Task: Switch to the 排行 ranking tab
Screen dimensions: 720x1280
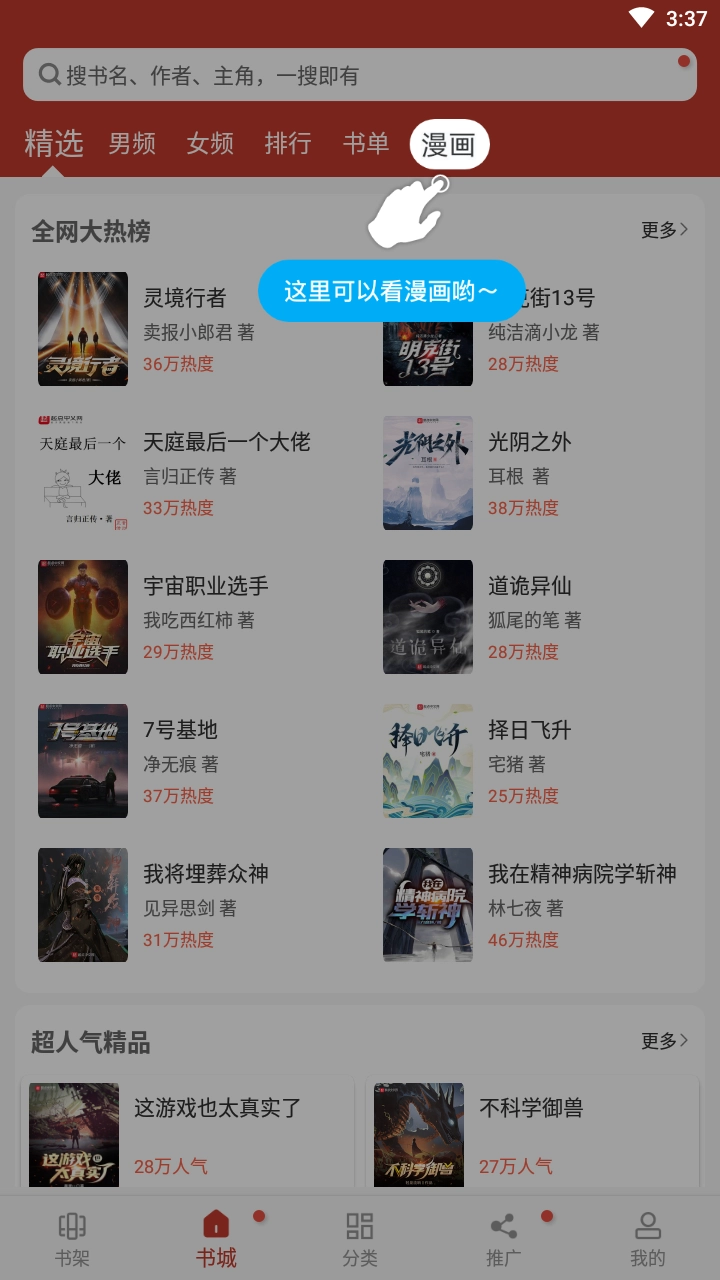Action: pos(288,143)
